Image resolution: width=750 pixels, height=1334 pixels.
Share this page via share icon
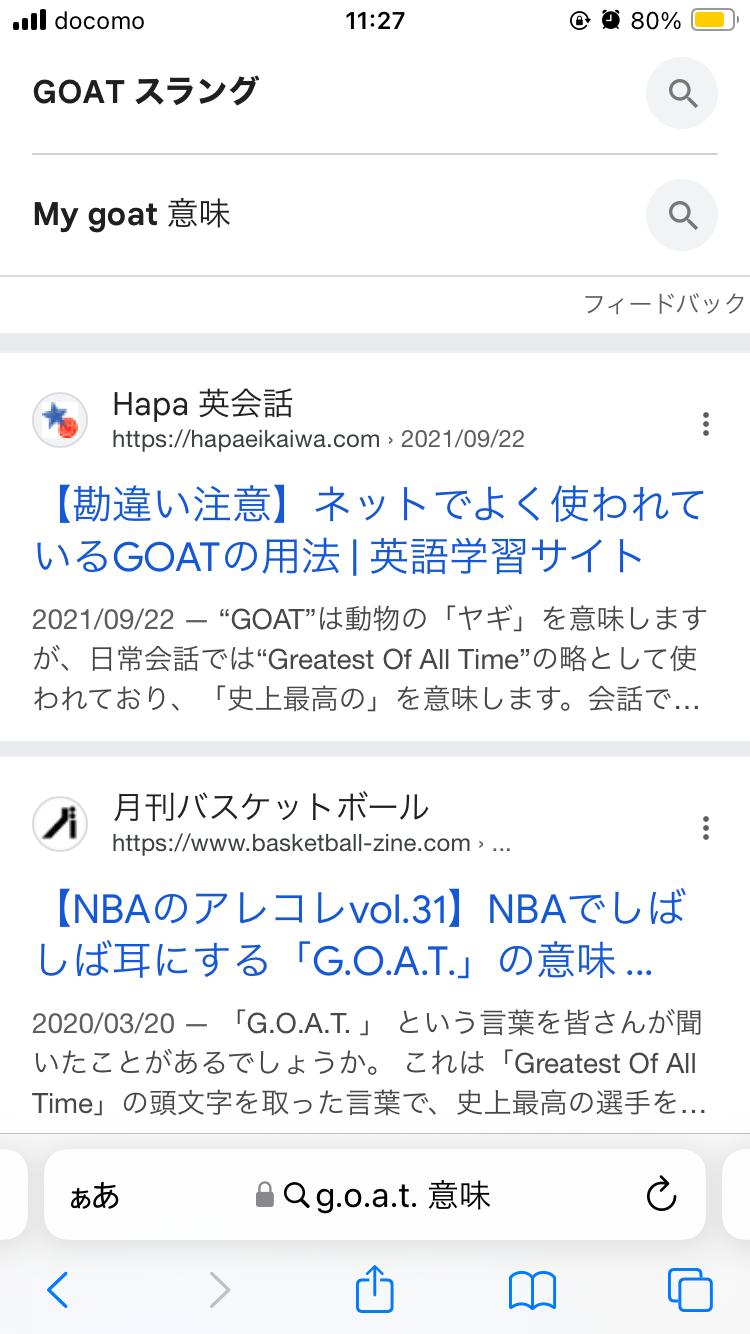tap(375, 1288)
